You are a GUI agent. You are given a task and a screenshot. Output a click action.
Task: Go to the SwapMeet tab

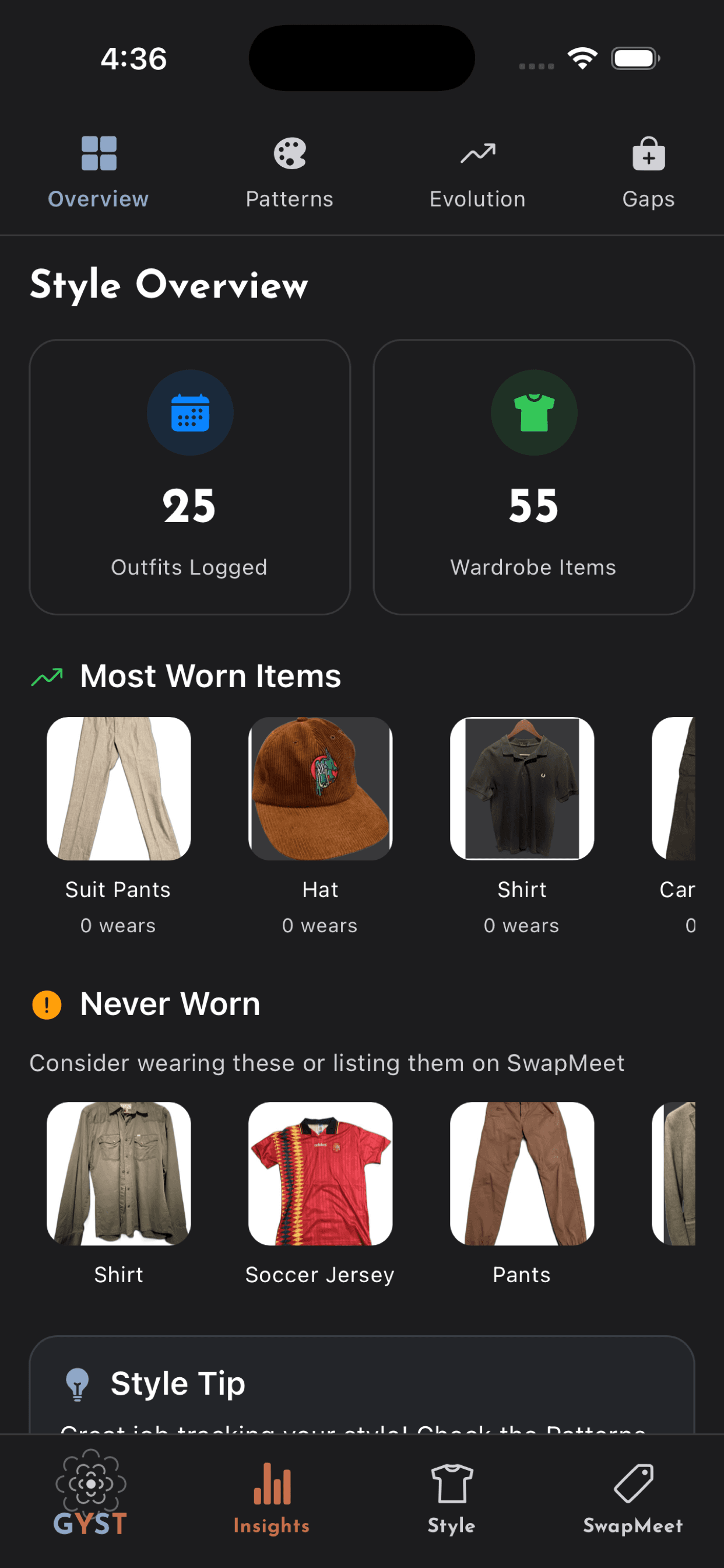pos(632,1498)
